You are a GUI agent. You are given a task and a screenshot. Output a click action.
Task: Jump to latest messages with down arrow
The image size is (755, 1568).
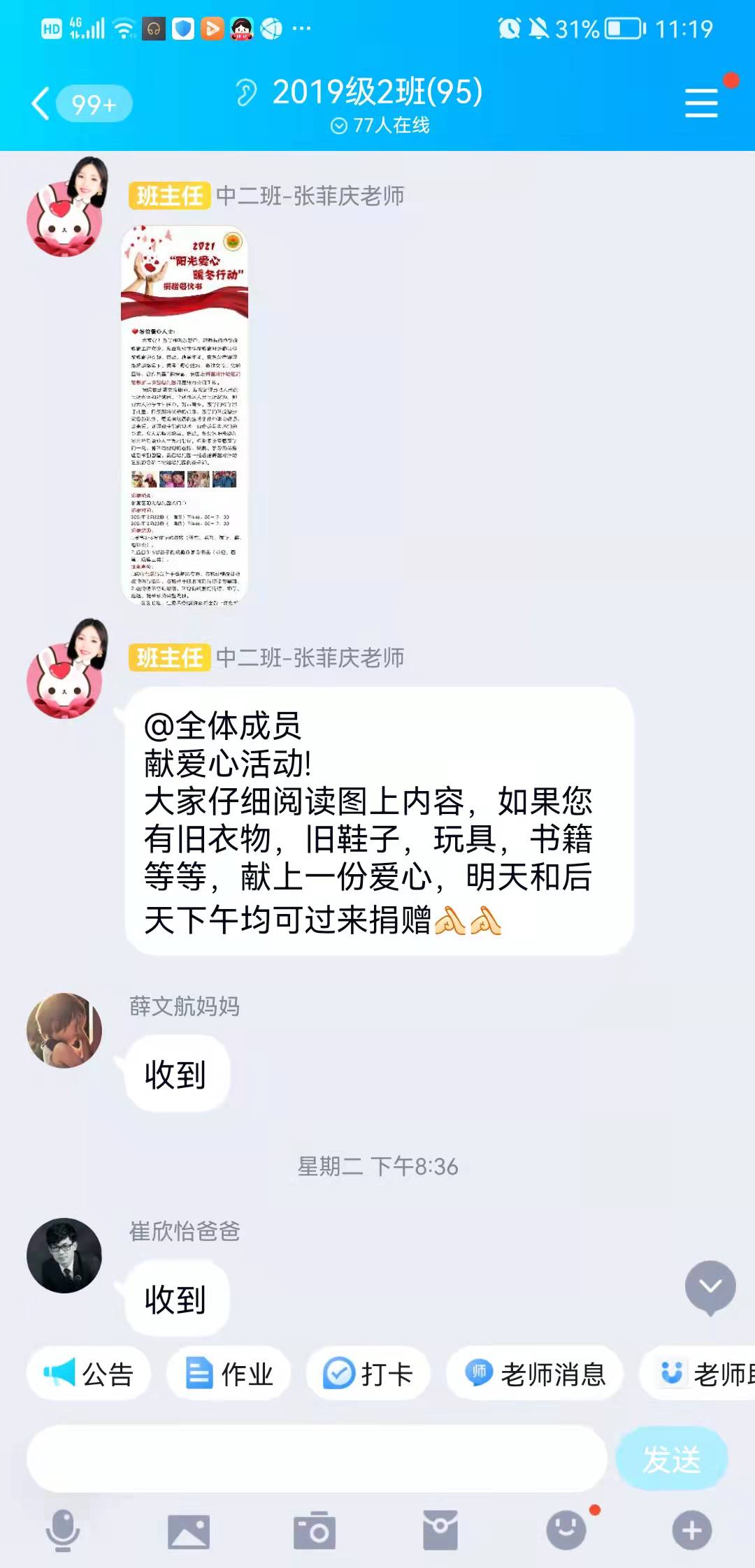pos(710,1287)
